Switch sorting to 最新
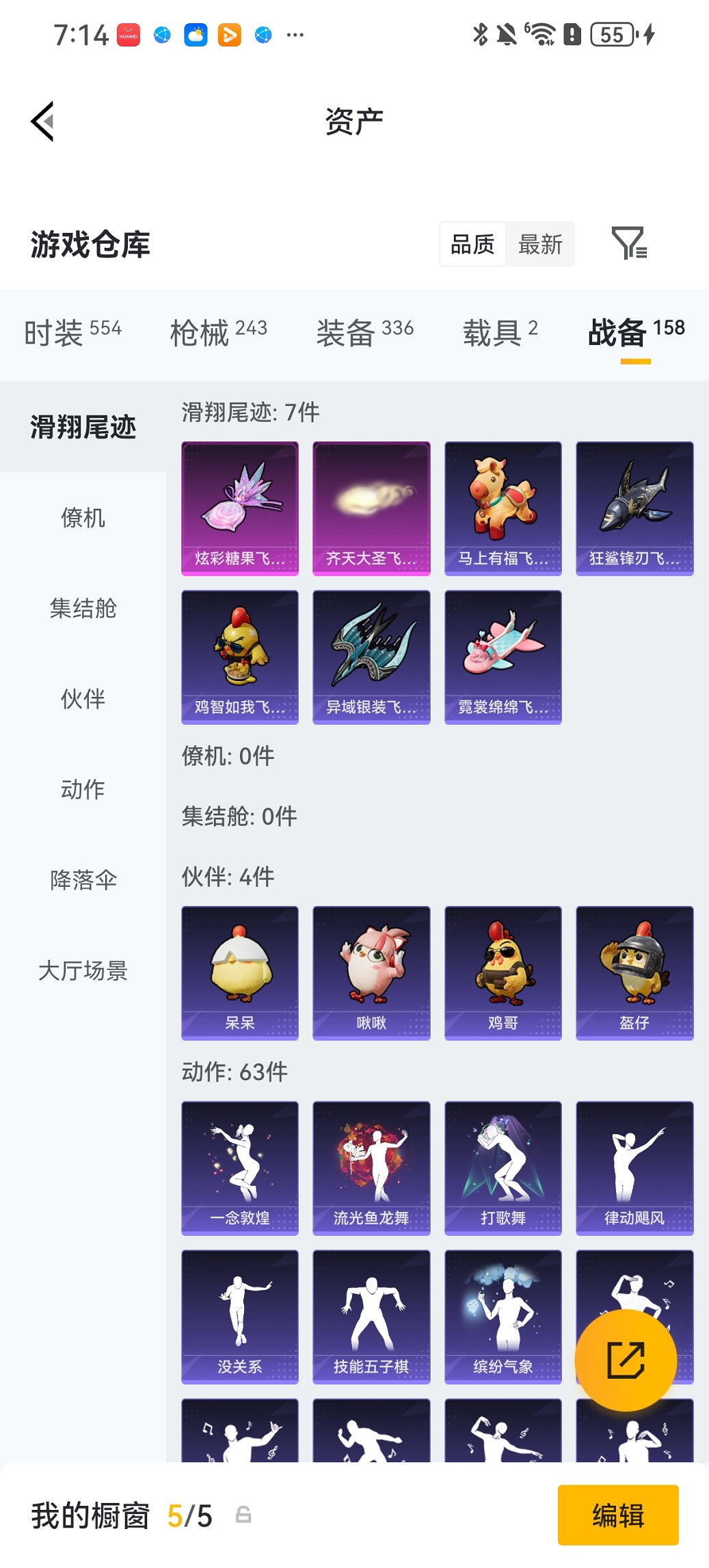 tap(540, 244)
